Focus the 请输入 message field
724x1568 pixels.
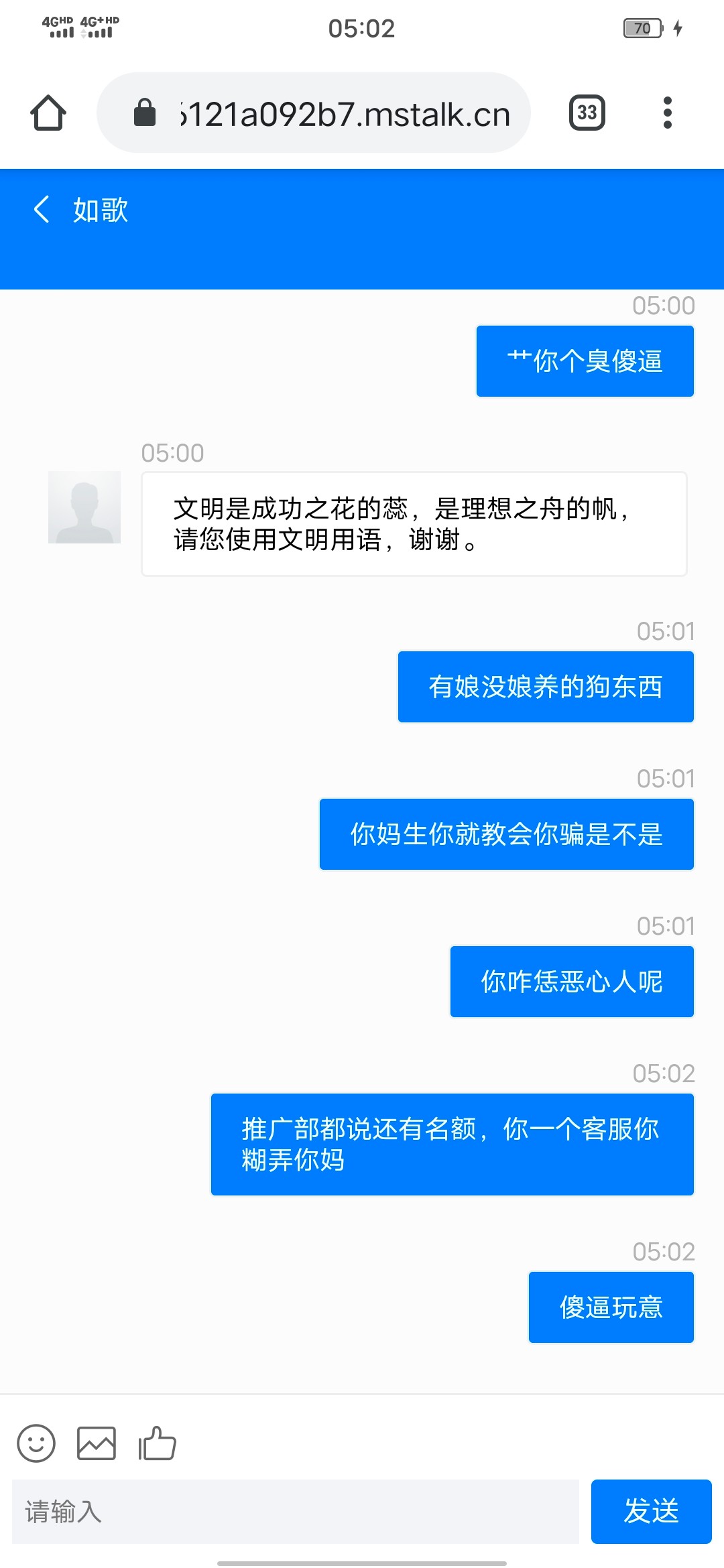tap(295, 1512)
